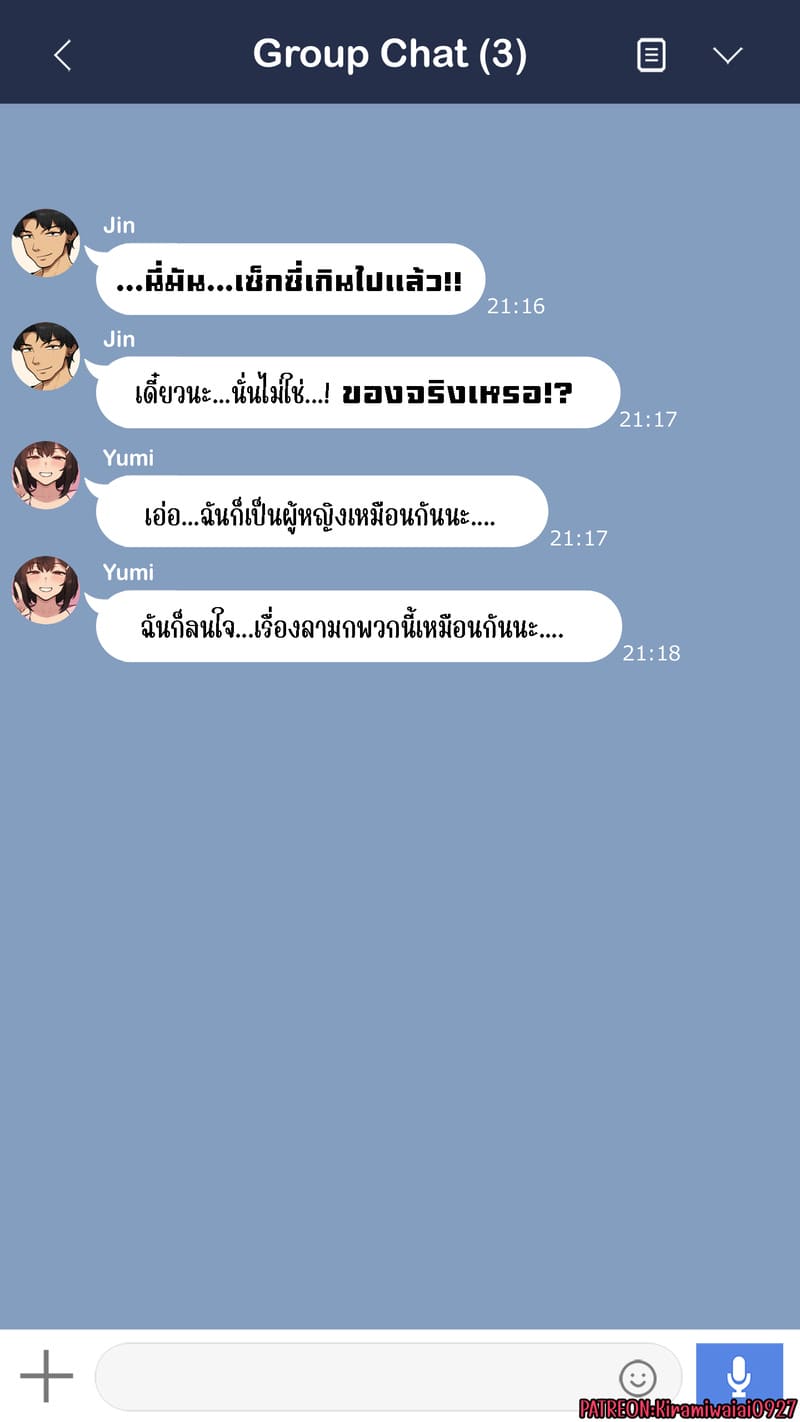Screen dimensions: 800x1422
Task: Tap the plus icon to attach content
Action: point(44,1377)
